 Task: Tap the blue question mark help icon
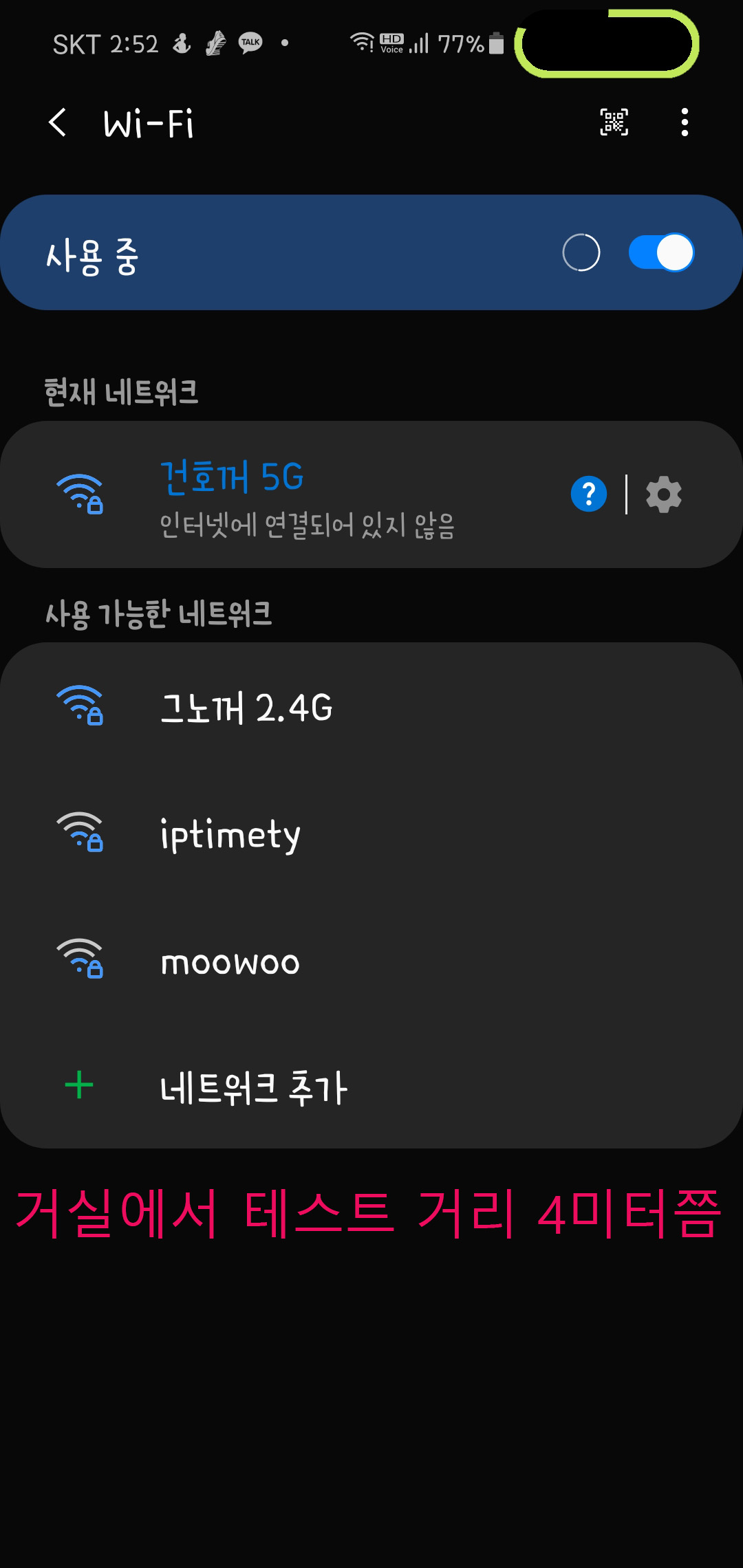tap(589, 494)
